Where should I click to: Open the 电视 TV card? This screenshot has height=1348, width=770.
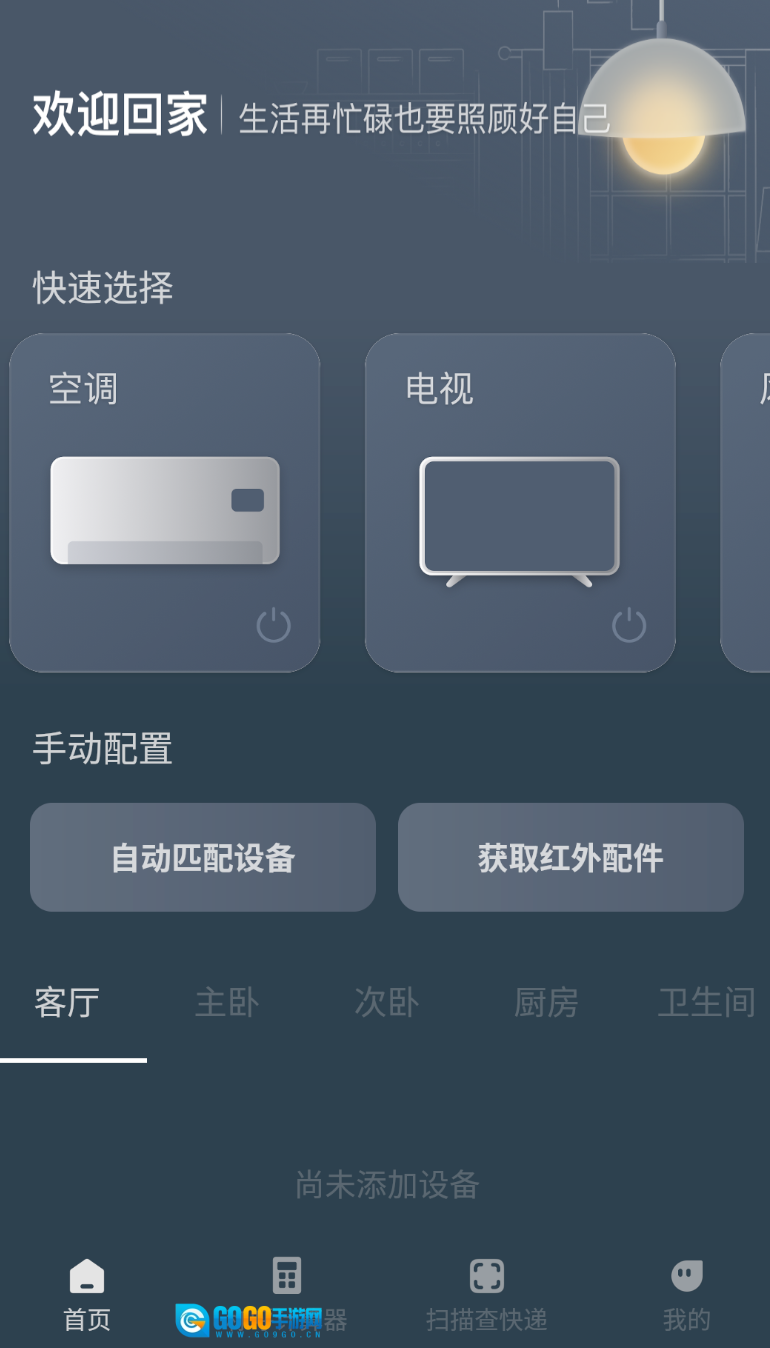pos(519,500)
